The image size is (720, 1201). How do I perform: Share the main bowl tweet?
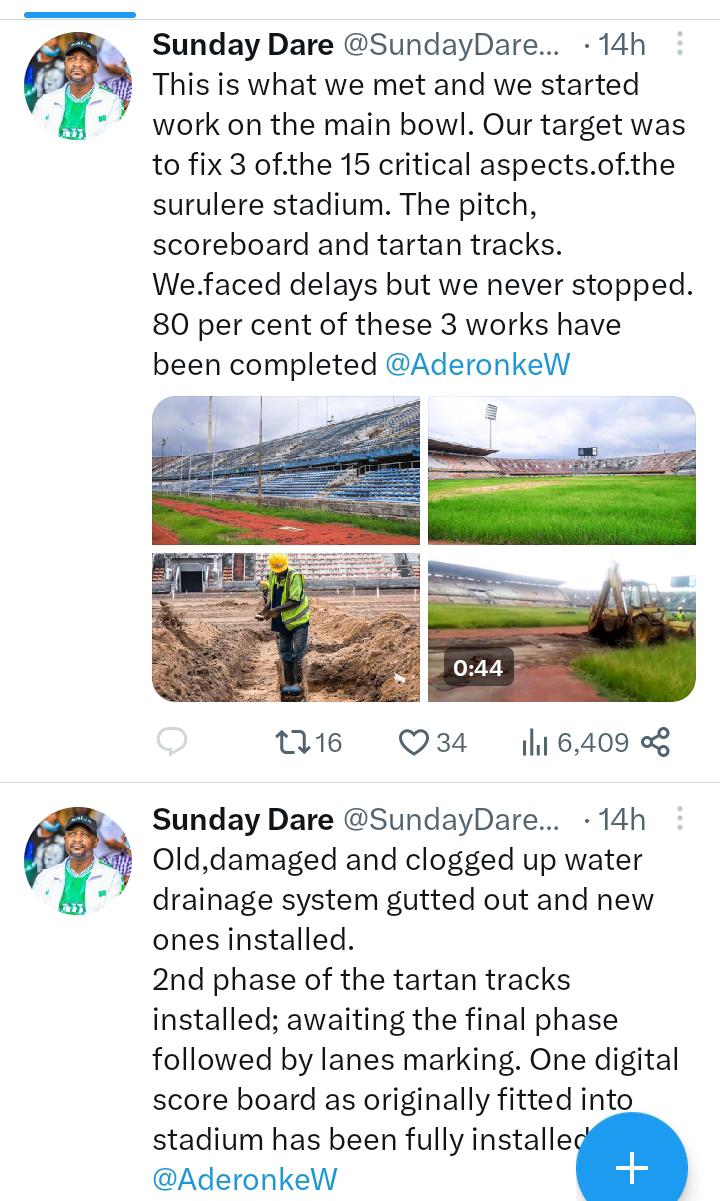click(x=655, y=742)
